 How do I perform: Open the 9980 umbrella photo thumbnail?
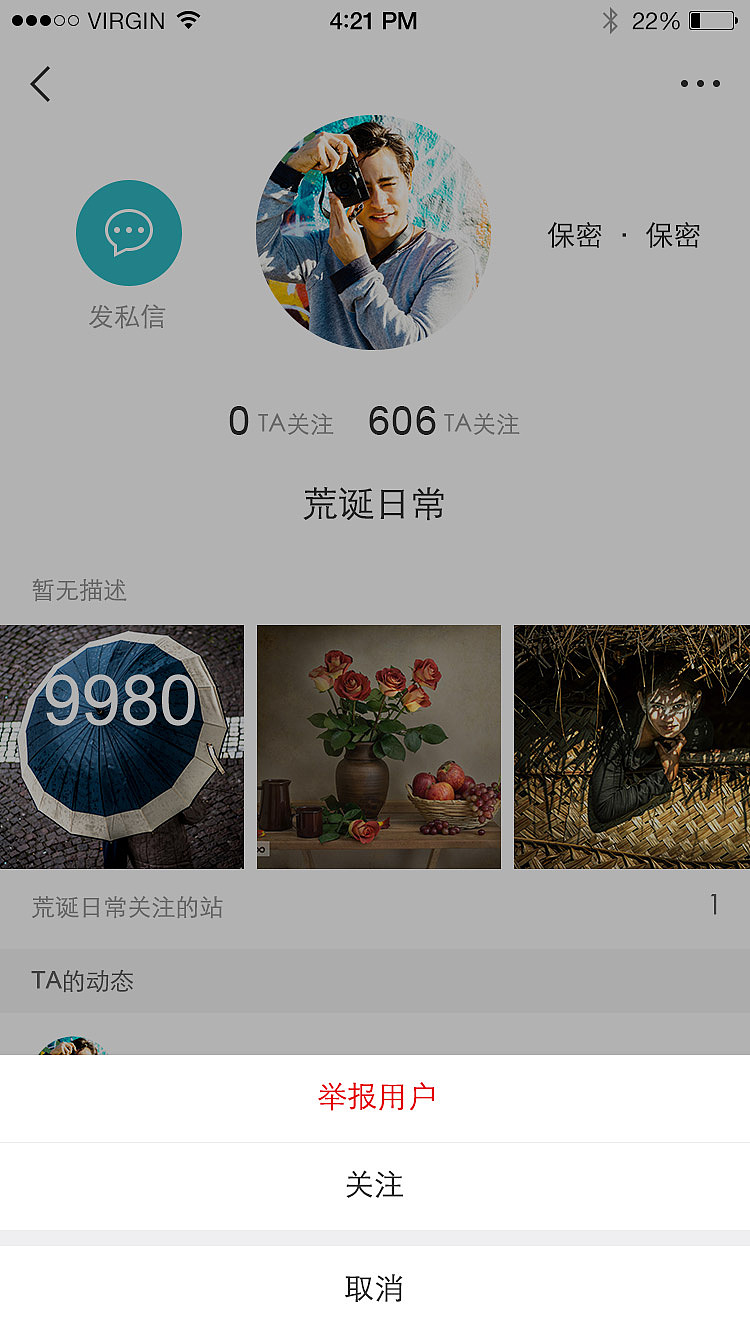pos(120,746)
